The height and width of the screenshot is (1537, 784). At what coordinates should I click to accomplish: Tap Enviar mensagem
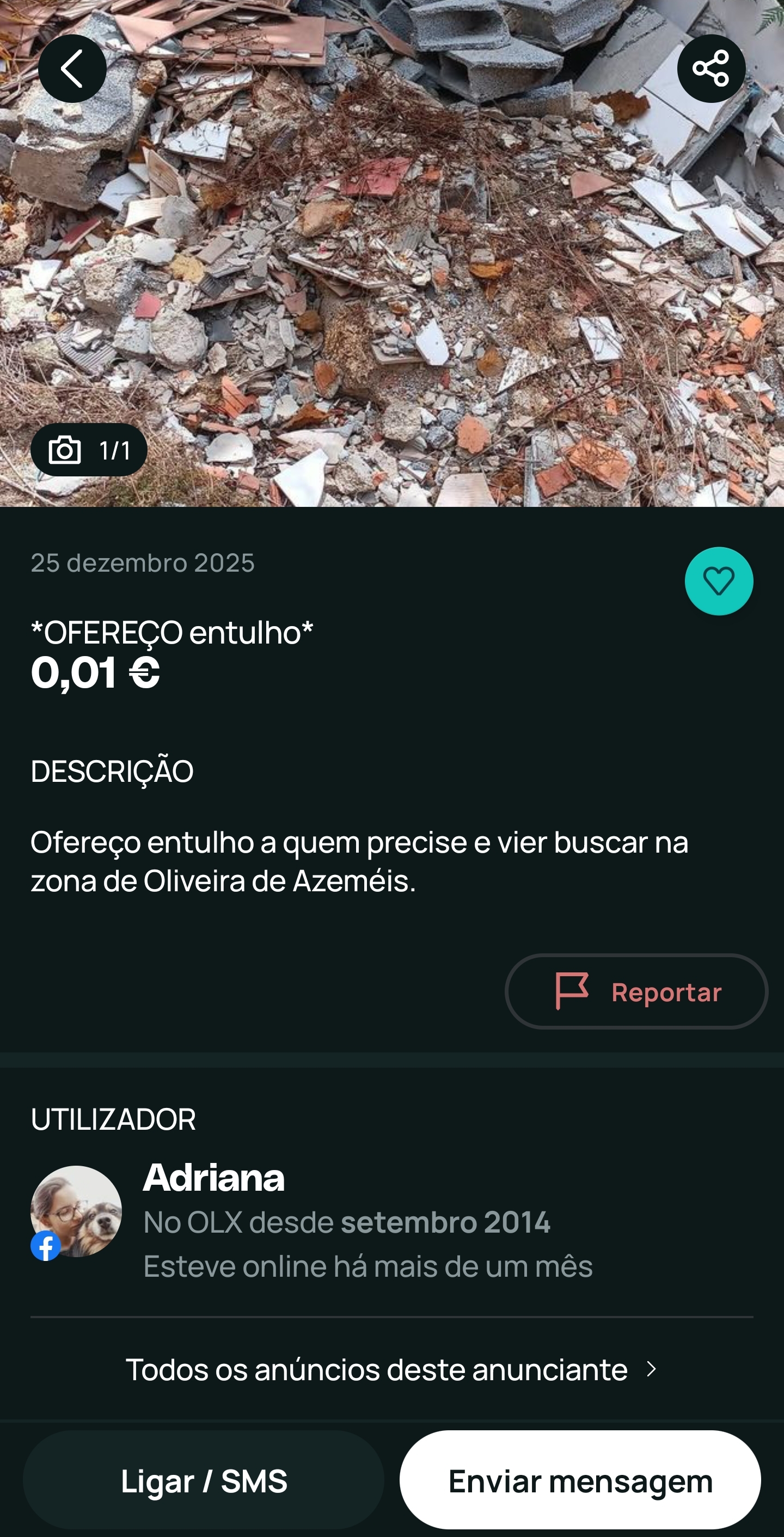coord(580,1481)
